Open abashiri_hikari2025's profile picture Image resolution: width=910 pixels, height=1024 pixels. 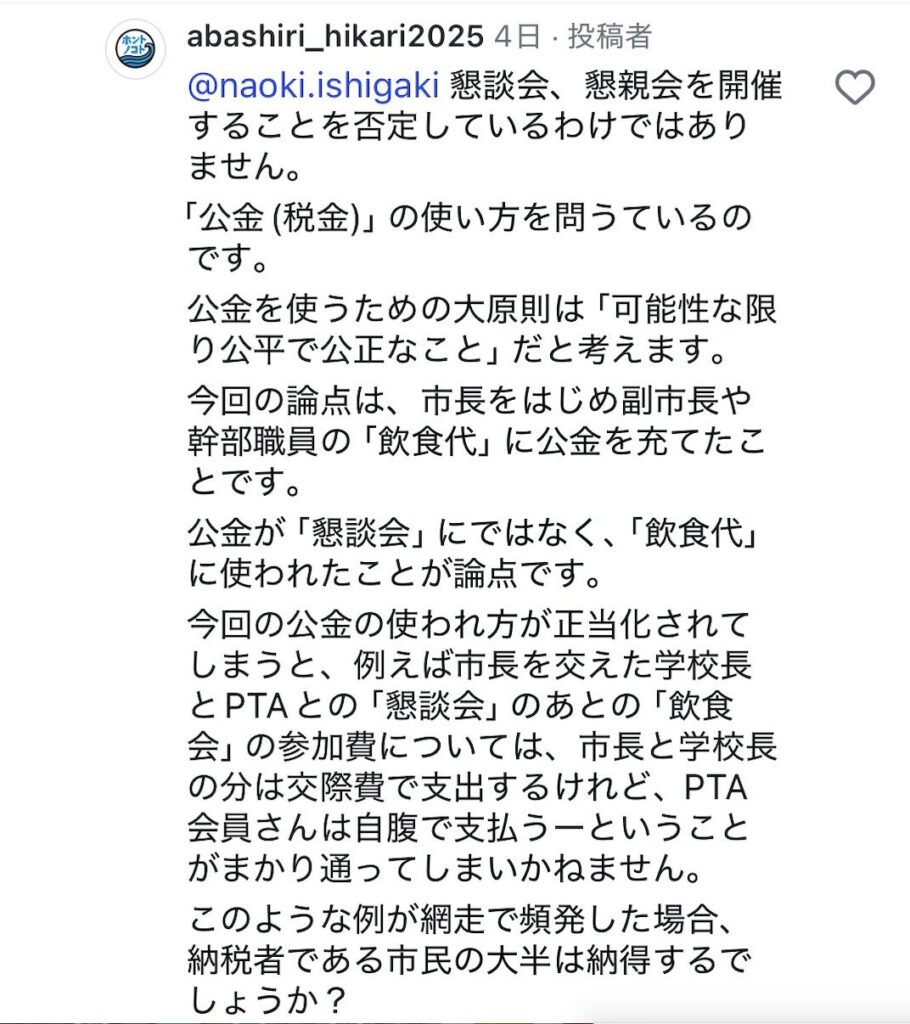coord(136,49)
